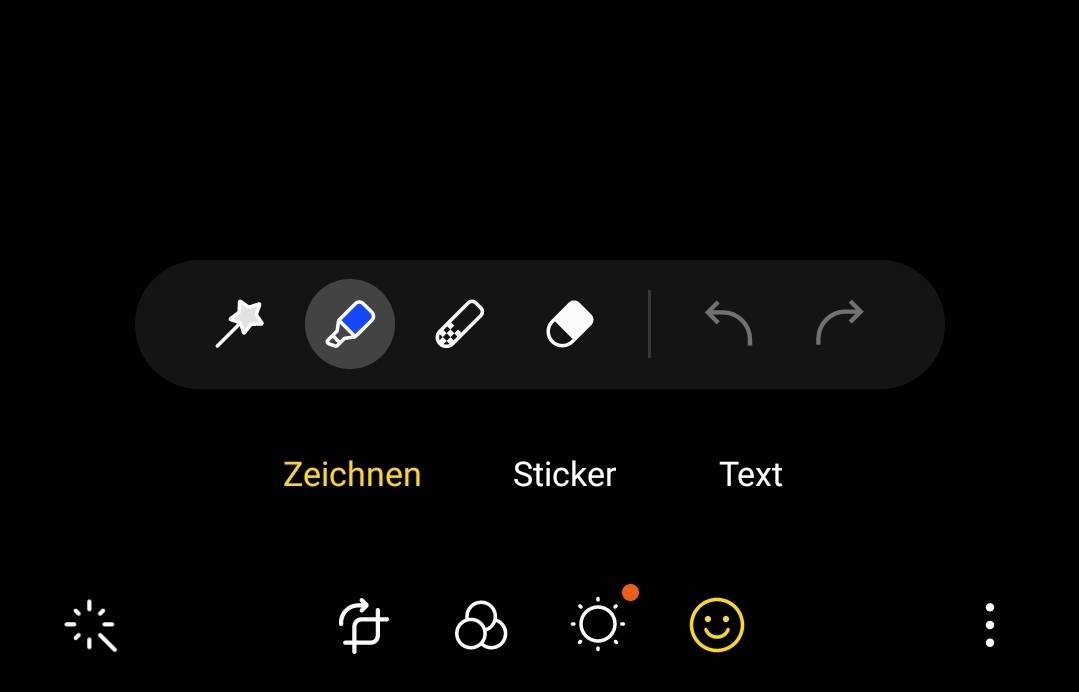Open brightness adjustments sun icon
Viewport: 1079px width, 692px height.
(x=598, y=626)
